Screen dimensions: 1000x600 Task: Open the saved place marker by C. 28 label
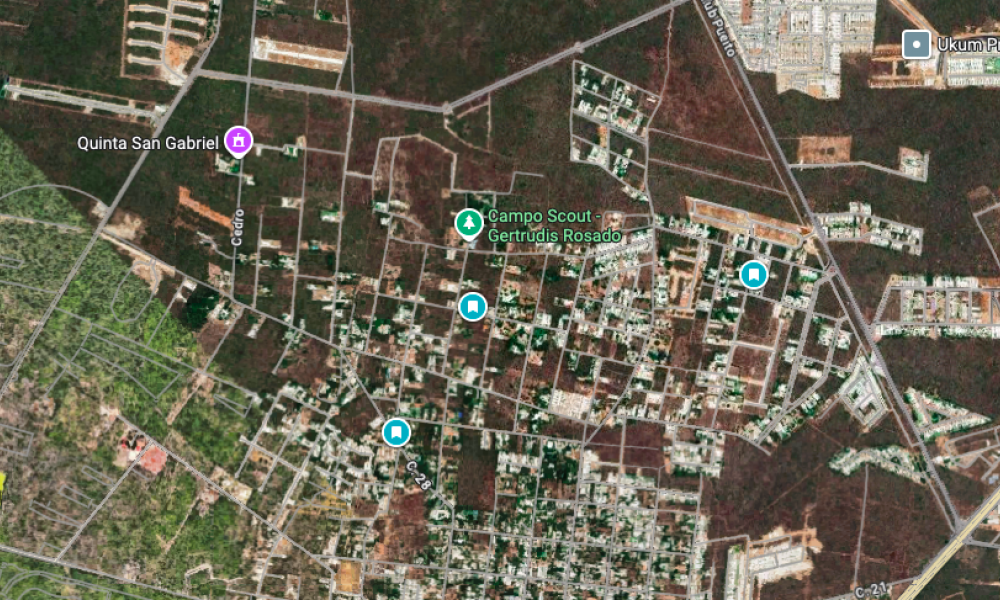pyautogui.click(x=396, y=432)
